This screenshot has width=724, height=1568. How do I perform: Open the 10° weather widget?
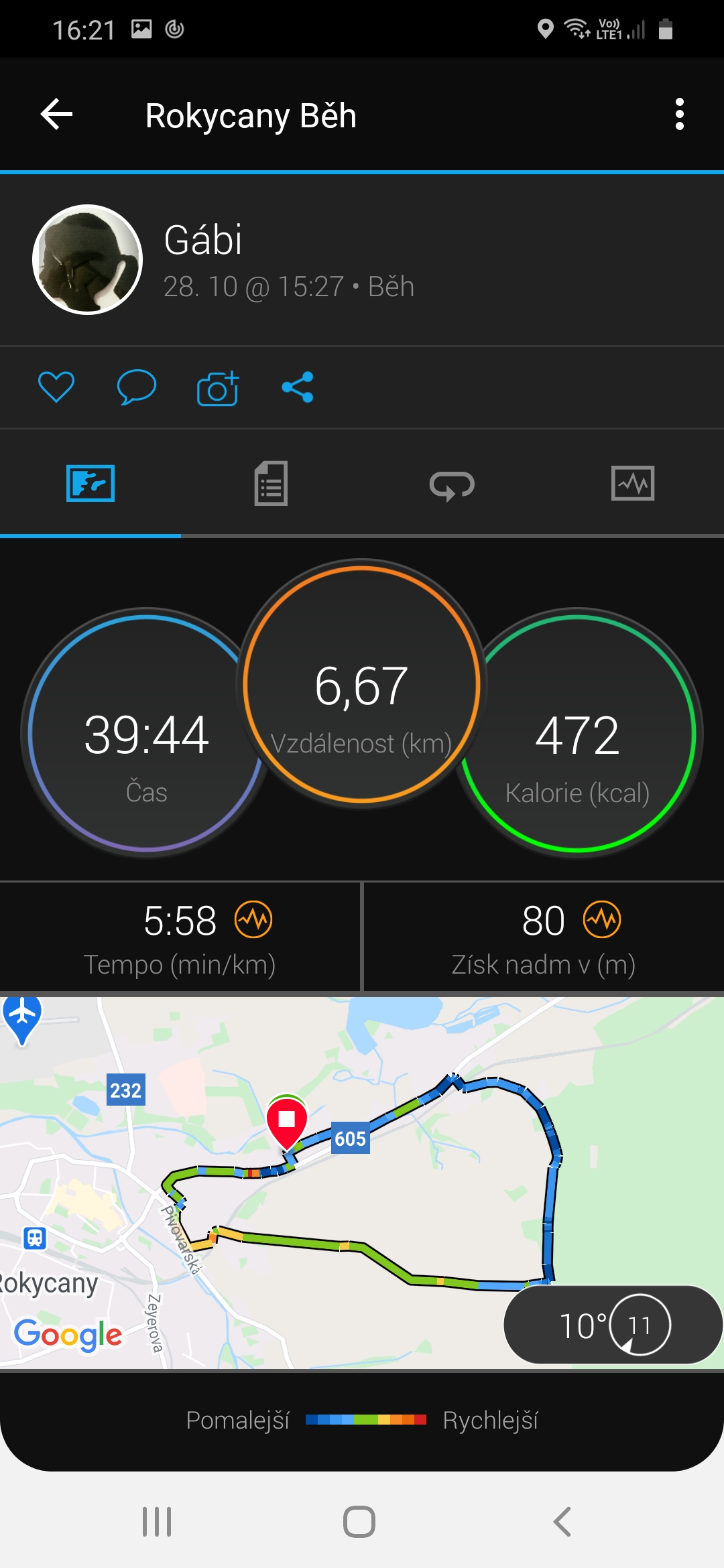(x=613, y=1325)
